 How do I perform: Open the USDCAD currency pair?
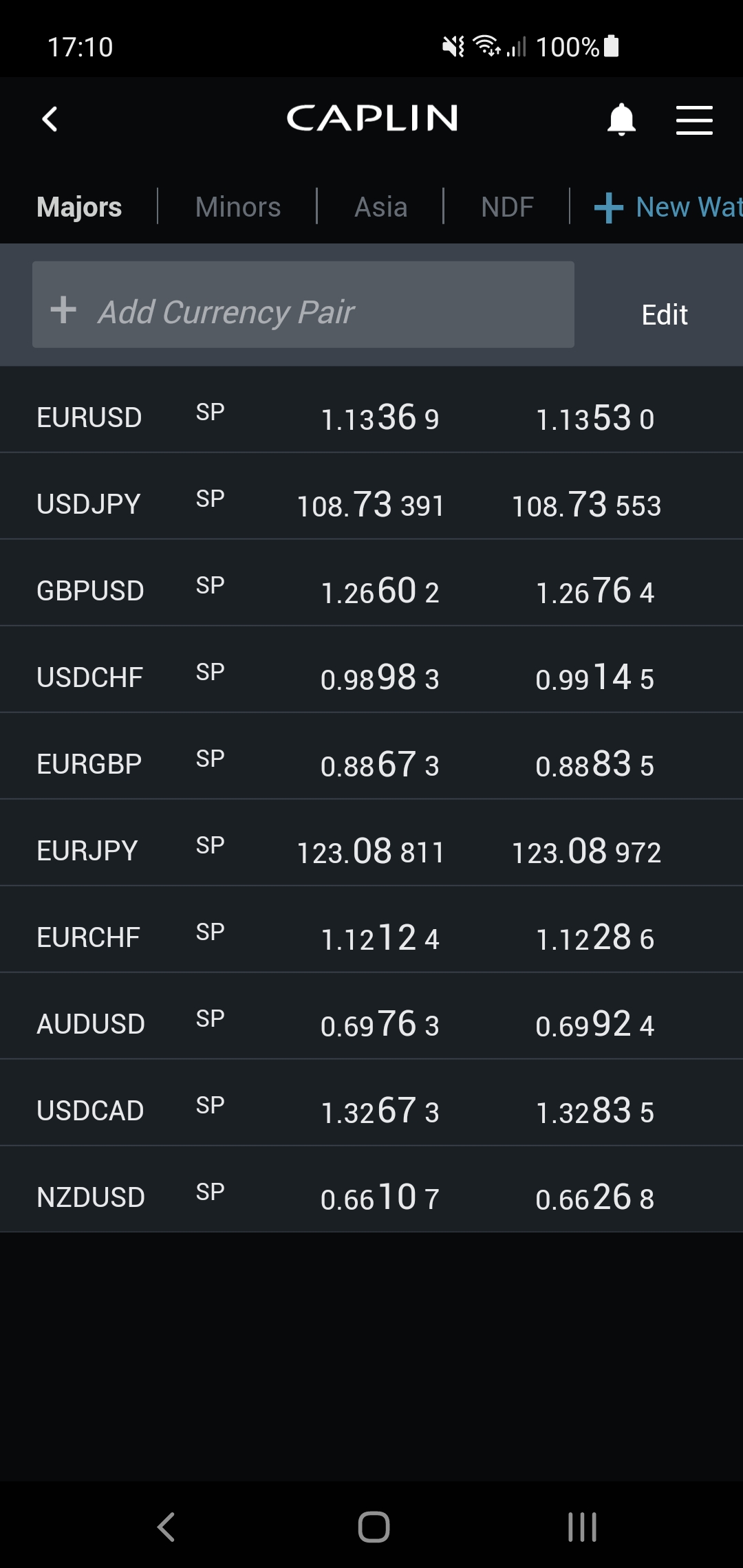click(x=90, y=1111)
